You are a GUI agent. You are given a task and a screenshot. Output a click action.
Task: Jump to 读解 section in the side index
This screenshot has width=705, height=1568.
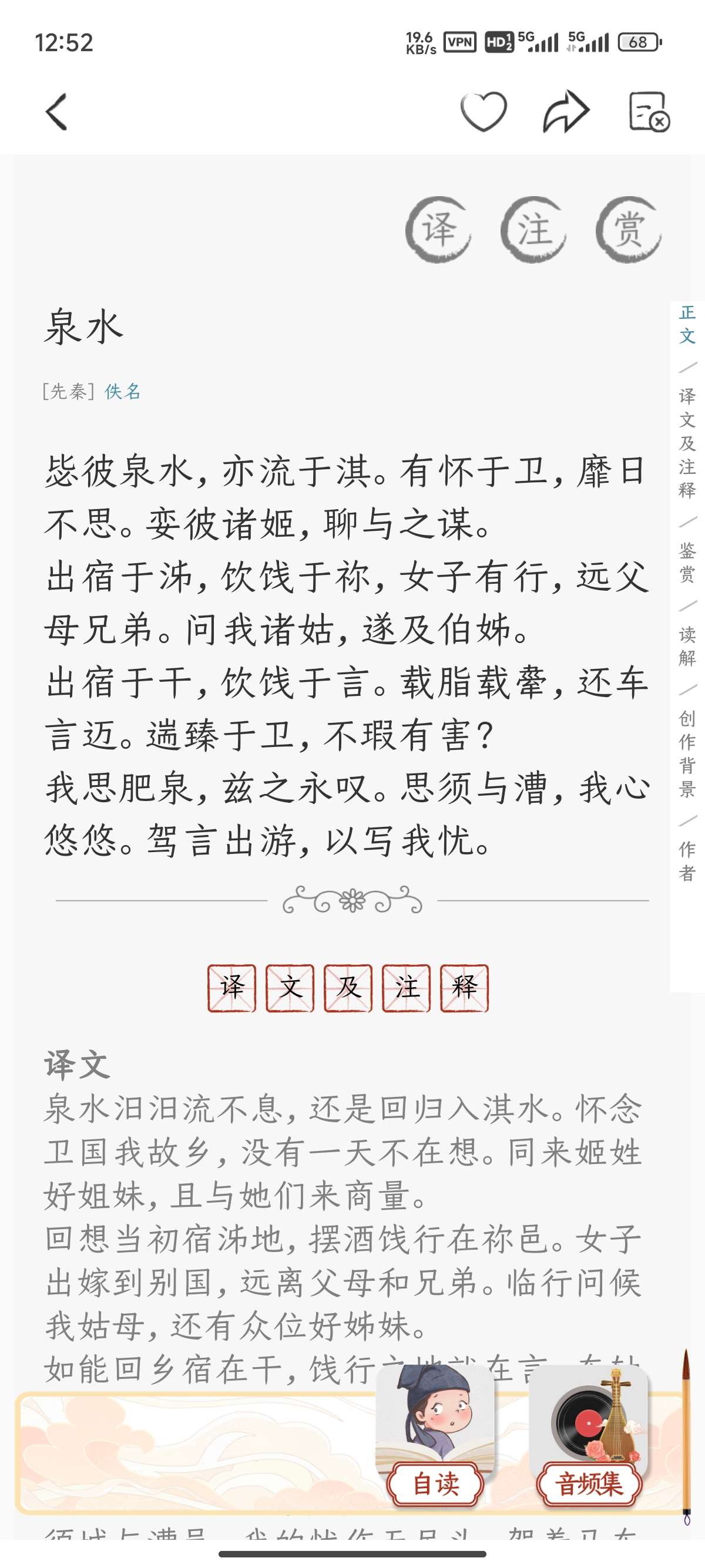point(687,646)
